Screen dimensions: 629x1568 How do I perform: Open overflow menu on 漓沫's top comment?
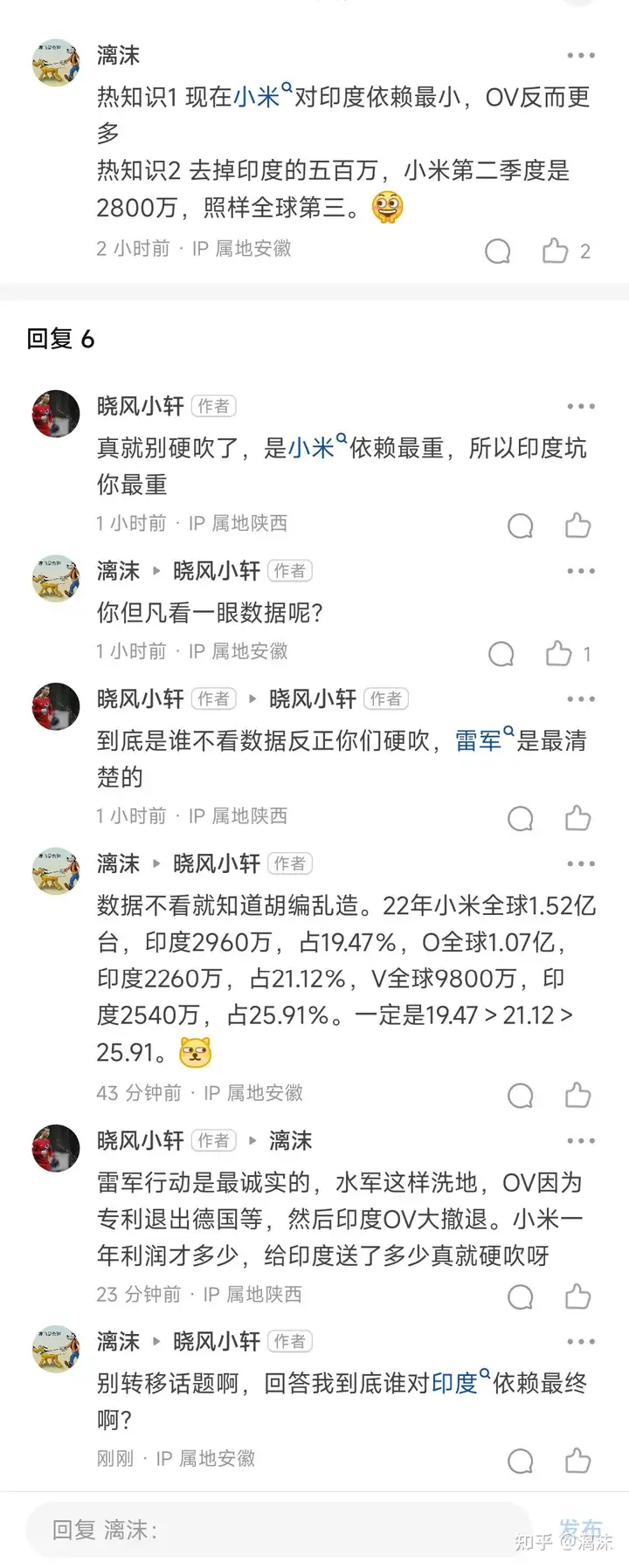tap(580, 56)
